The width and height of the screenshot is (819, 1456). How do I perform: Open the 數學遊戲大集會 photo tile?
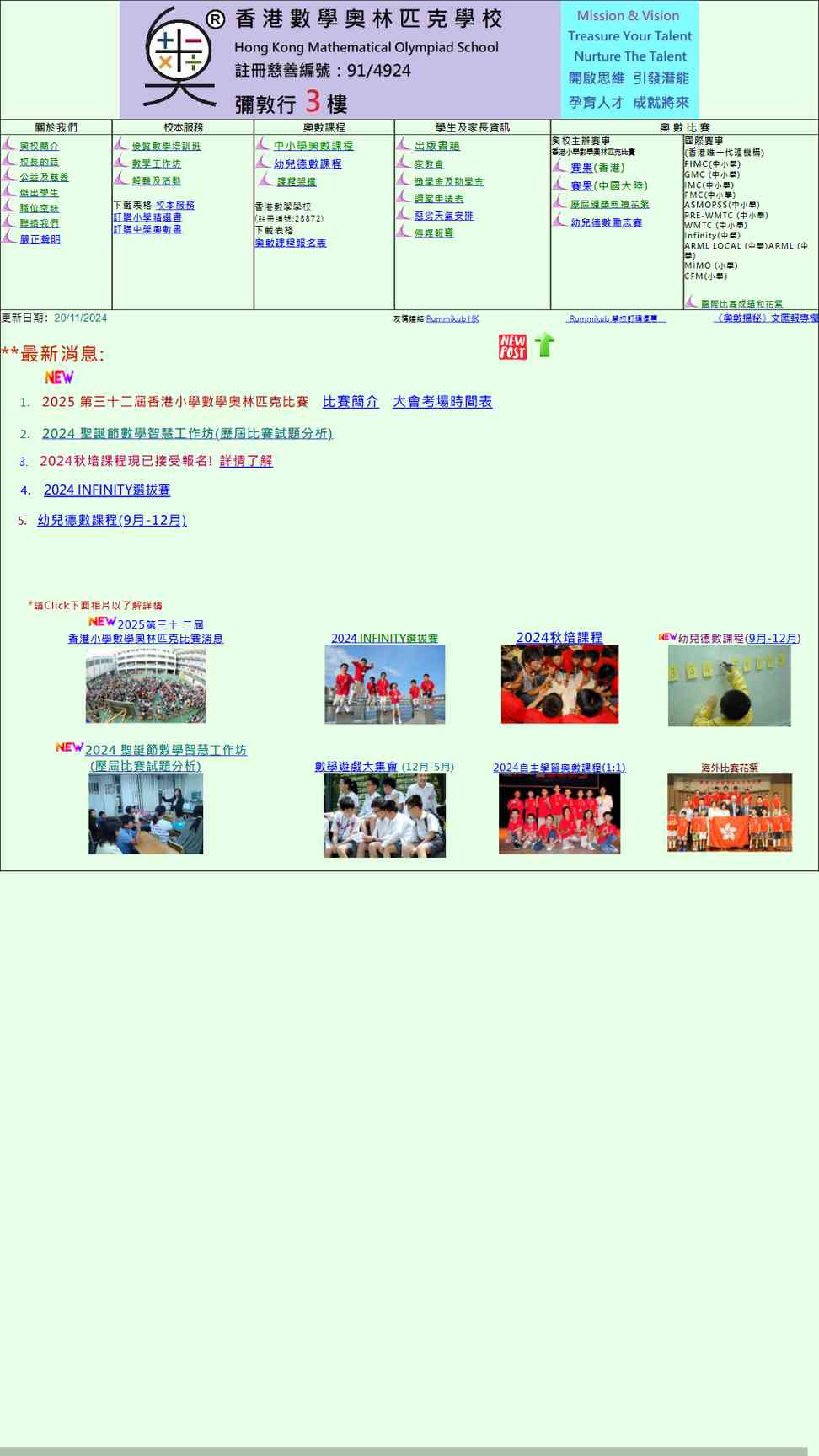[384, 816]
